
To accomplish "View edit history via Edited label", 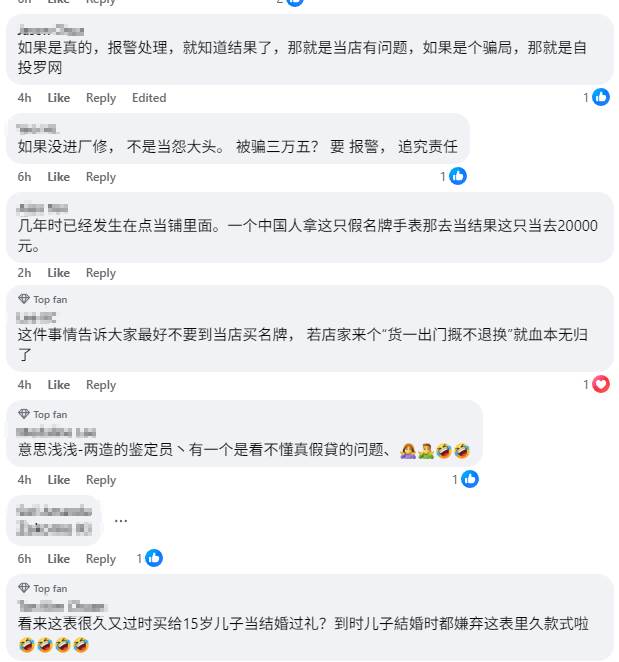I will pyautogui.click(x=149, y=98).
